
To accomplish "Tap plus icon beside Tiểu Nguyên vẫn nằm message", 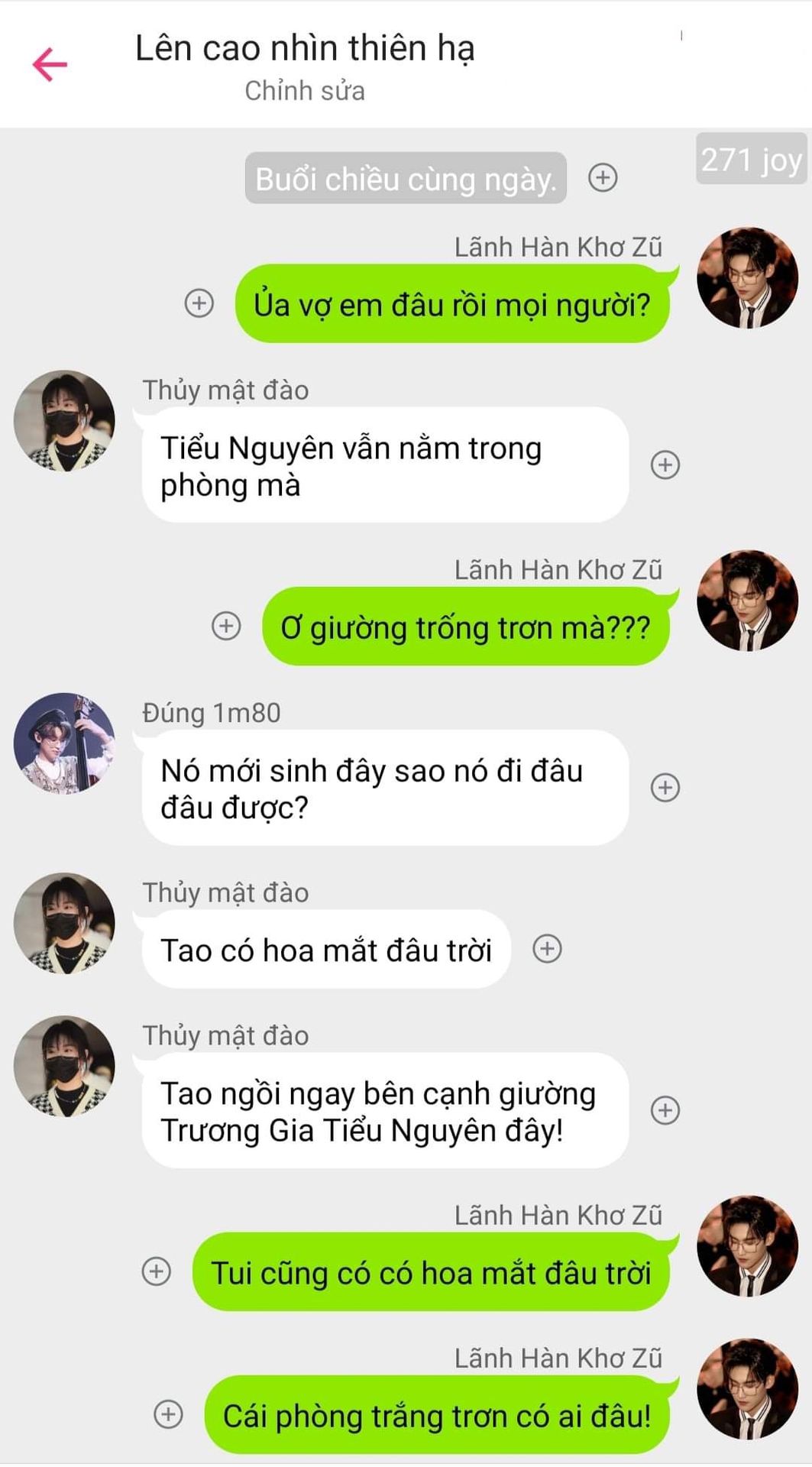I will tap(665, 465).
